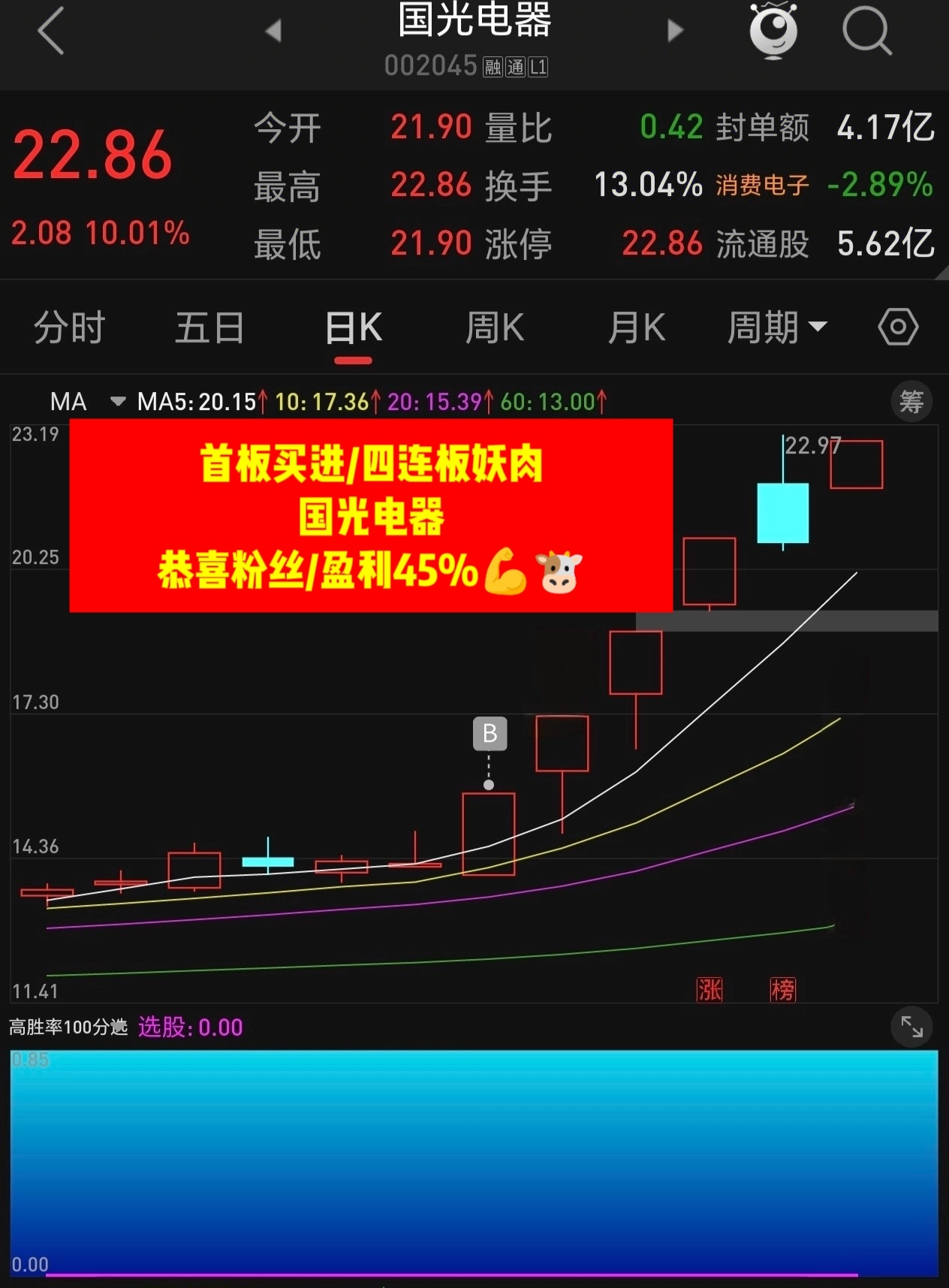Select the 日K chart tab
This screenshot has height=1288, width=949.
point(353,328)
